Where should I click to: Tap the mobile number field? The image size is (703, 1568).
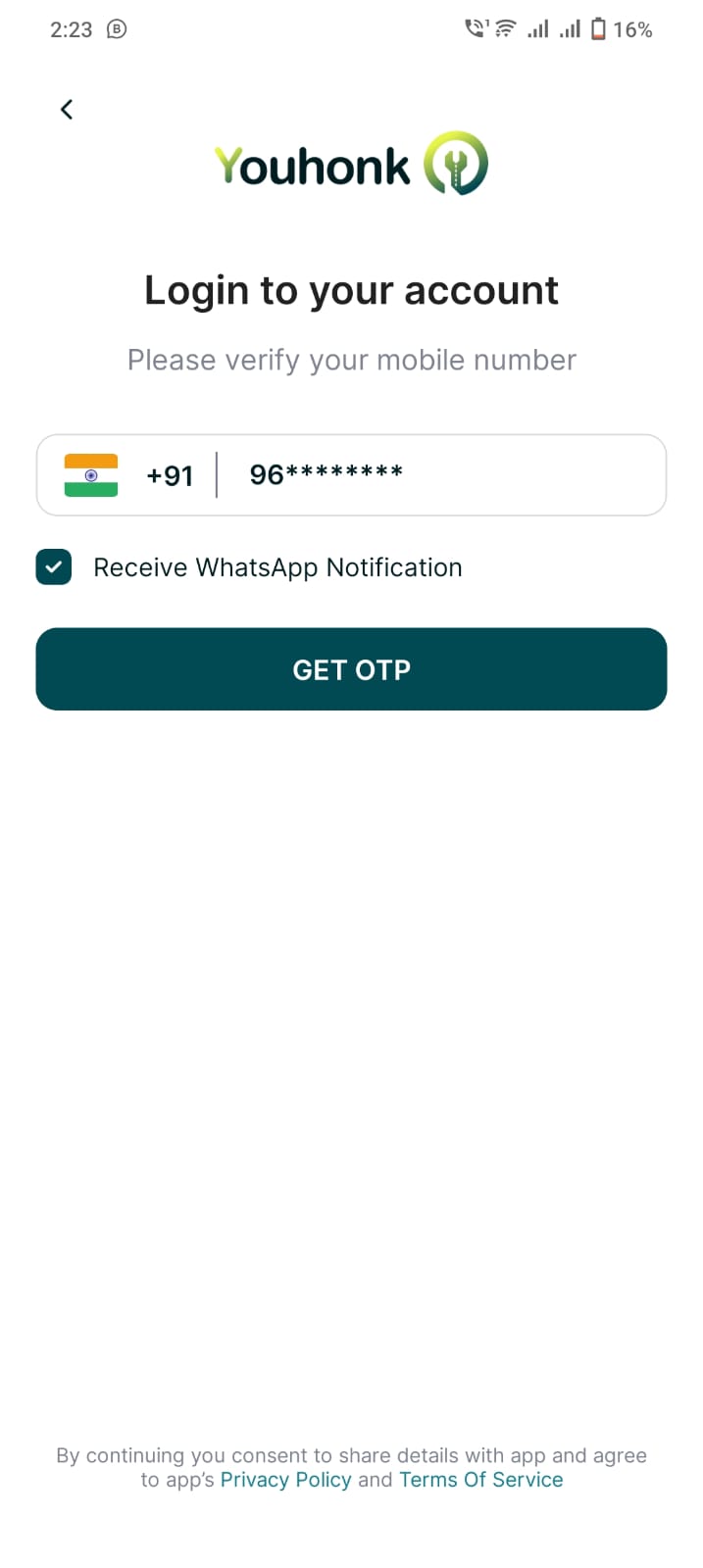[x=441, y=475]
